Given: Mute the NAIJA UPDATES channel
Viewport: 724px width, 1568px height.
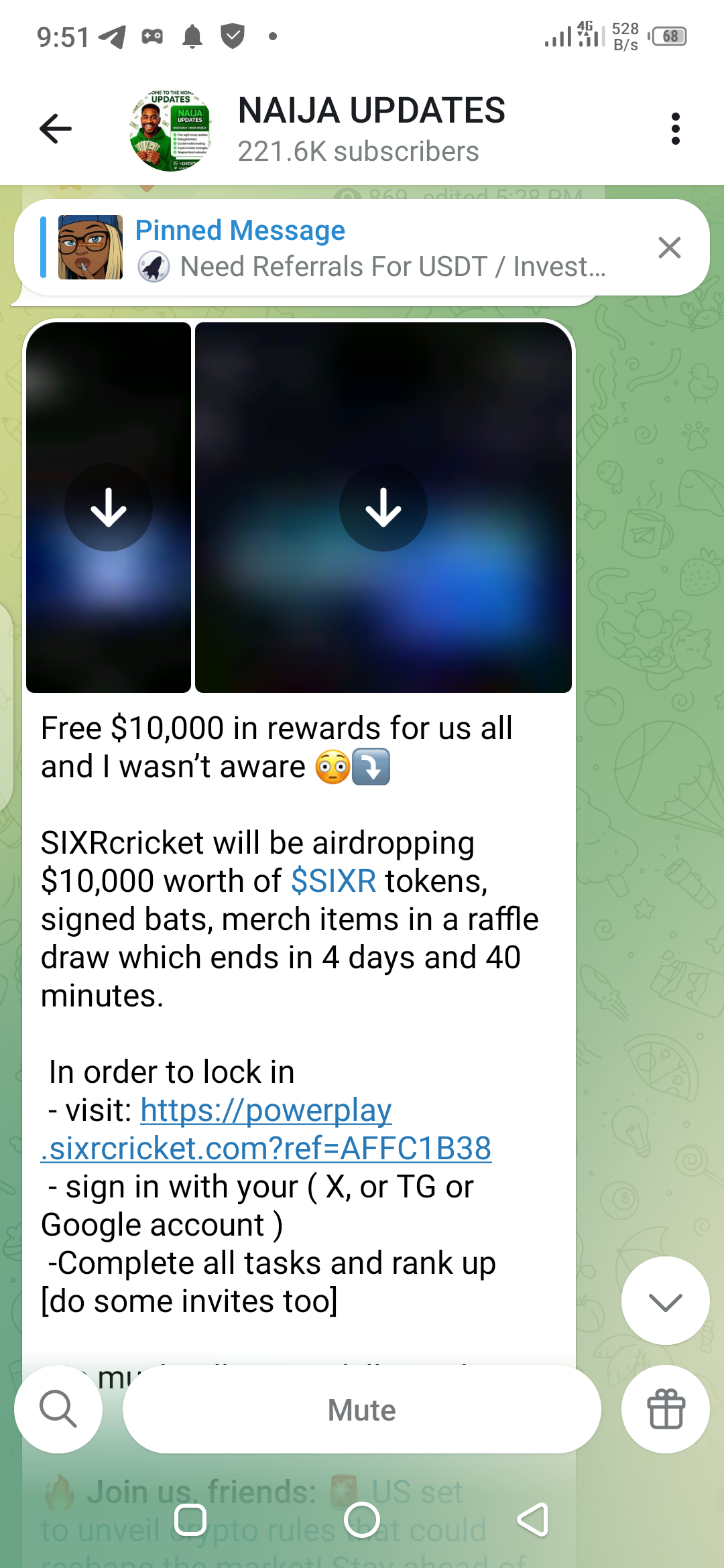Looking at the screenshot, I should (x=361, y=1410).
